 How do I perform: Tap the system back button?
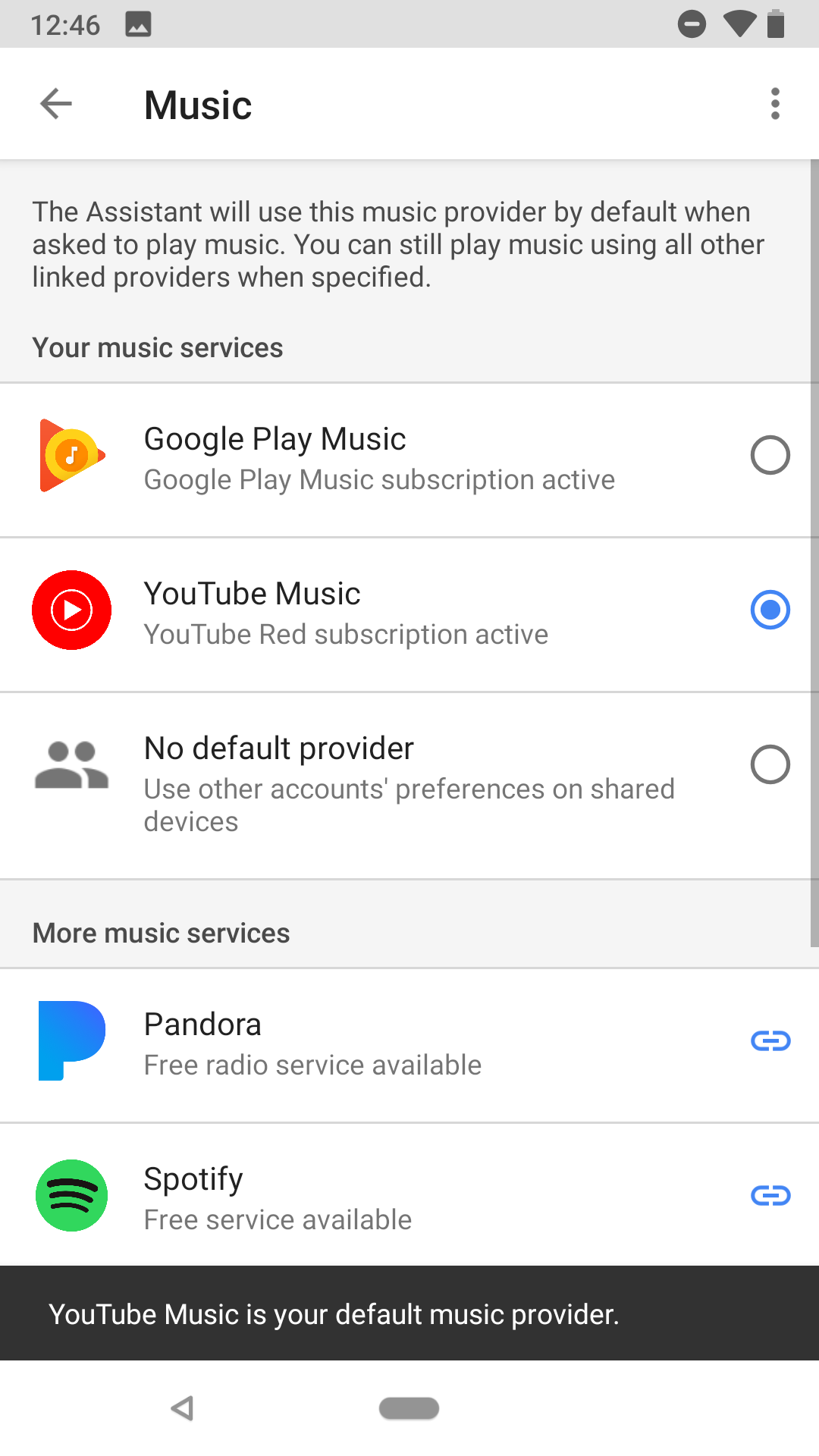(182, 1408)
